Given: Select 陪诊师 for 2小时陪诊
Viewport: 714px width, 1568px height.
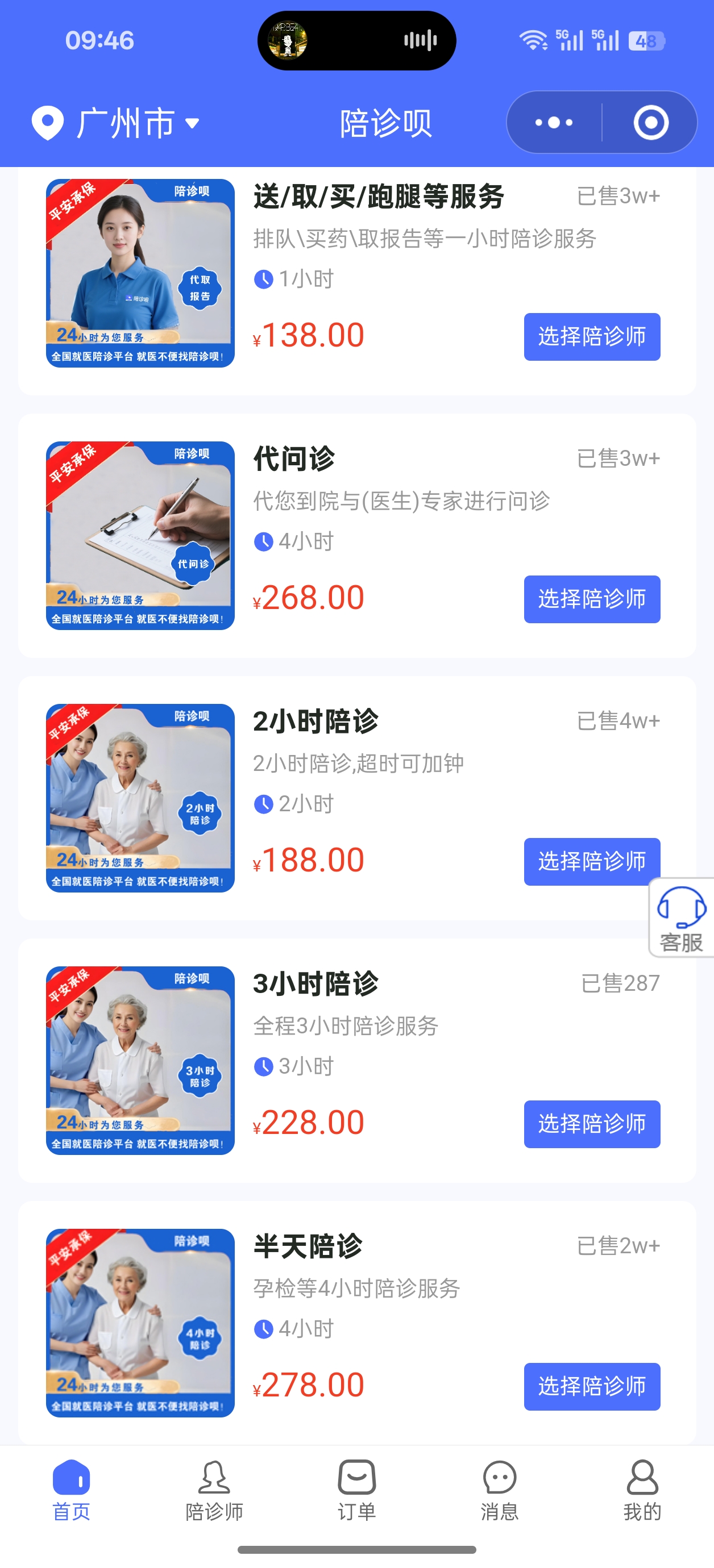Looking at the screenshot, I should click(x=592, y=861).
